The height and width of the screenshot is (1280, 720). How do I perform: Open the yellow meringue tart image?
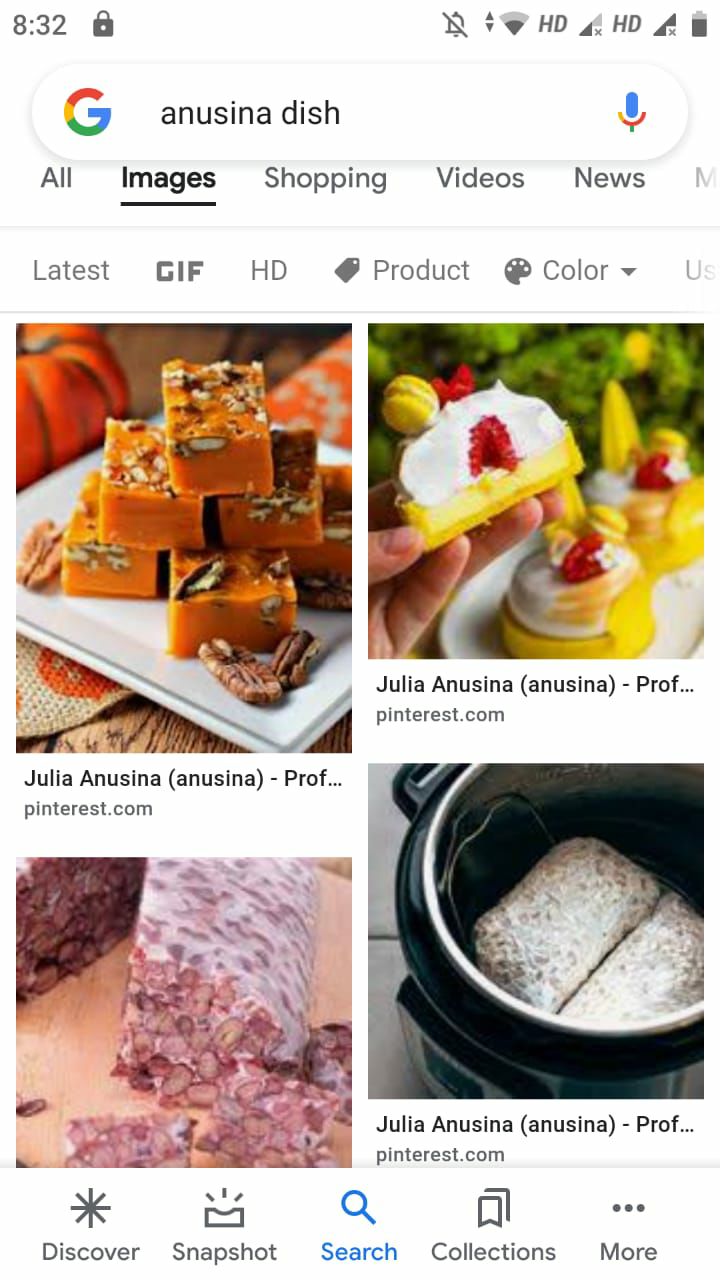536,490
